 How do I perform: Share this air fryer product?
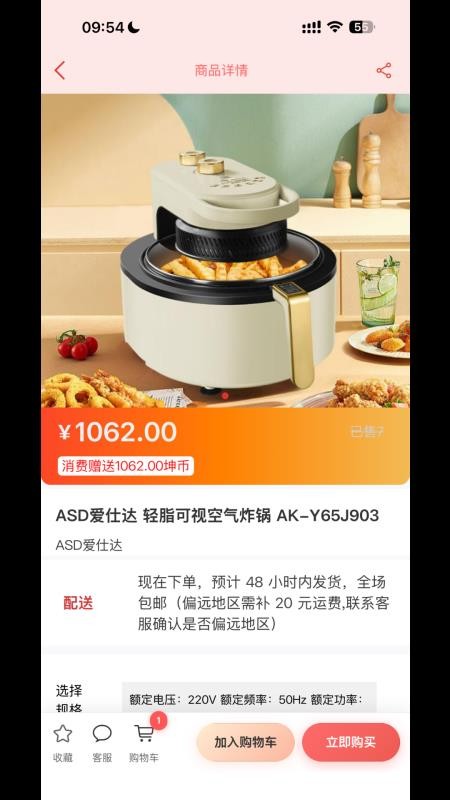tap(384, 70)
